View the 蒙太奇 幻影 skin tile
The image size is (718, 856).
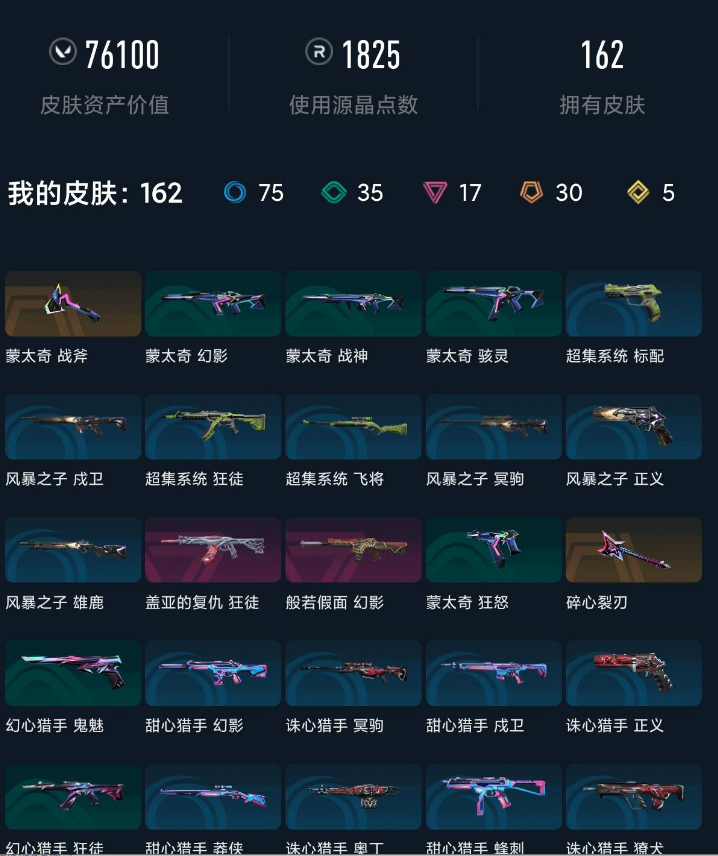pyautogui.click(x=213, y=303)
